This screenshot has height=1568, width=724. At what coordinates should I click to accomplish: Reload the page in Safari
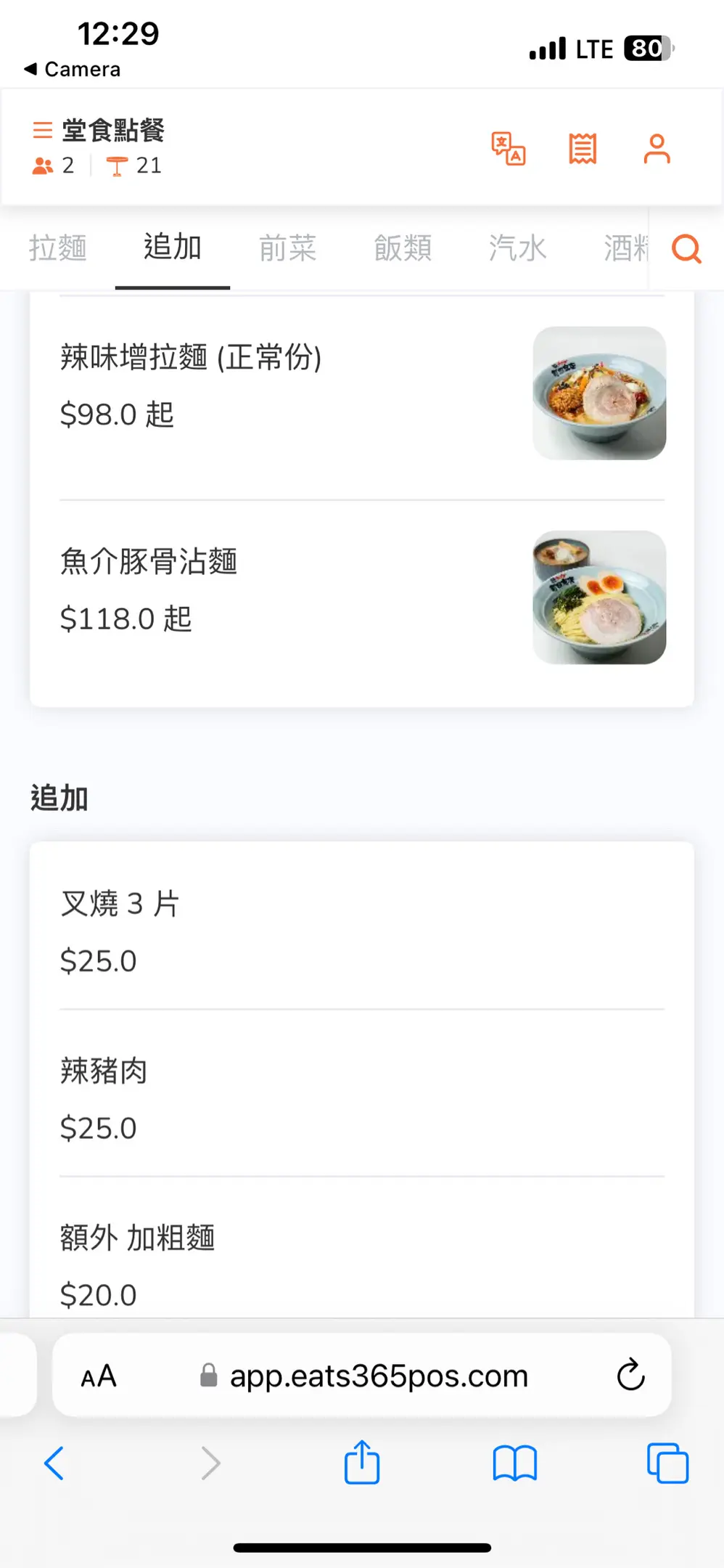[630, 1375]
